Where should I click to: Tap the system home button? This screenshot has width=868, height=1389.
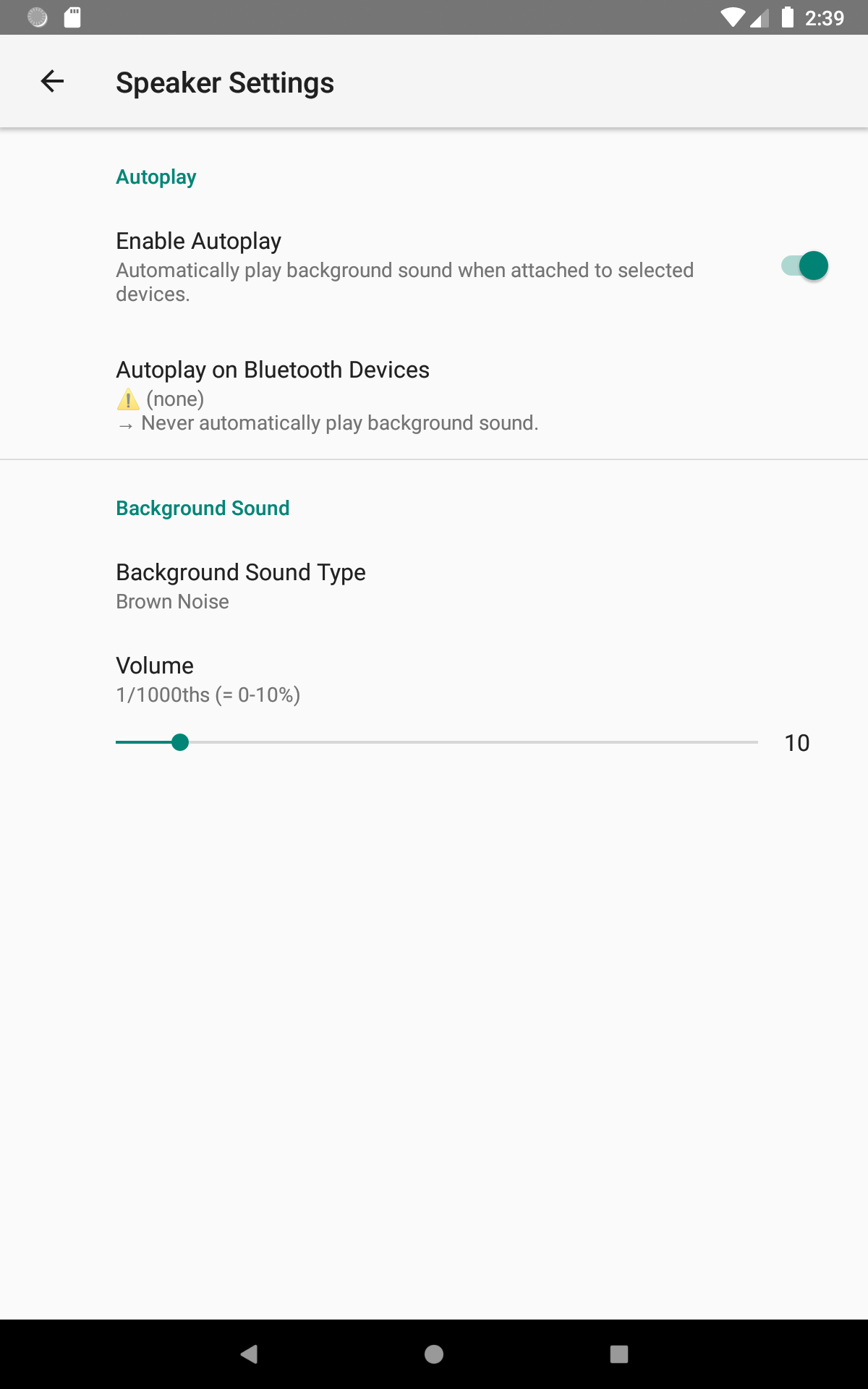tap(434, 1354)
